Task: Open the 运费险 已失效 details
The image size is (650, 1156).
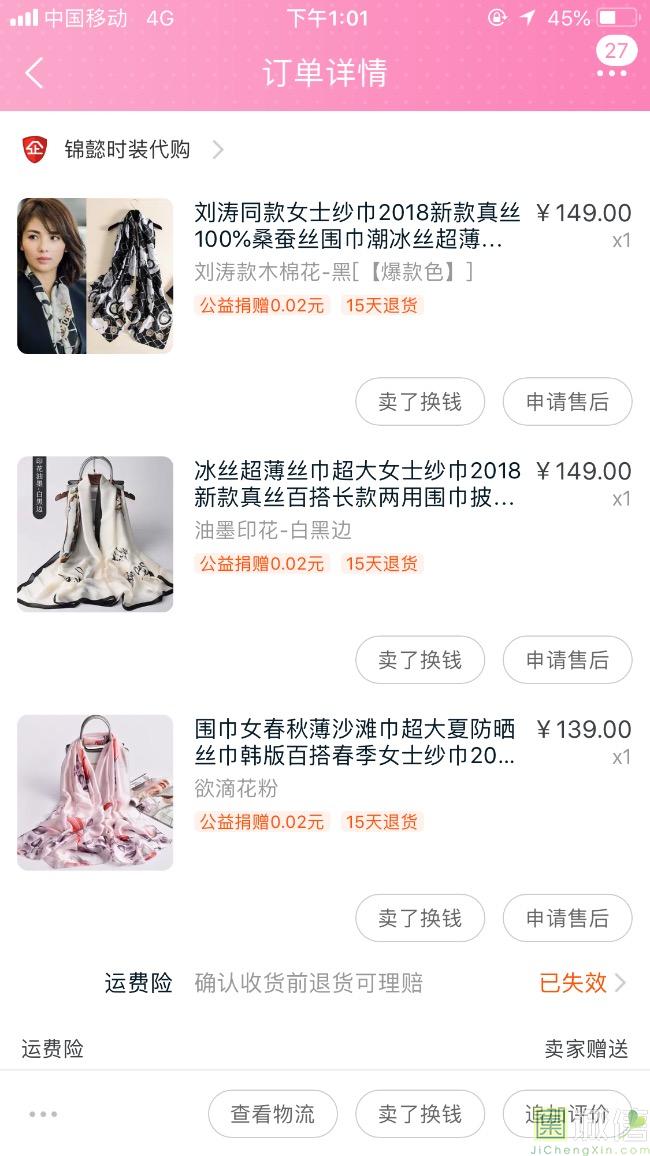Action: pyautogui.click(x=582, y=983)
